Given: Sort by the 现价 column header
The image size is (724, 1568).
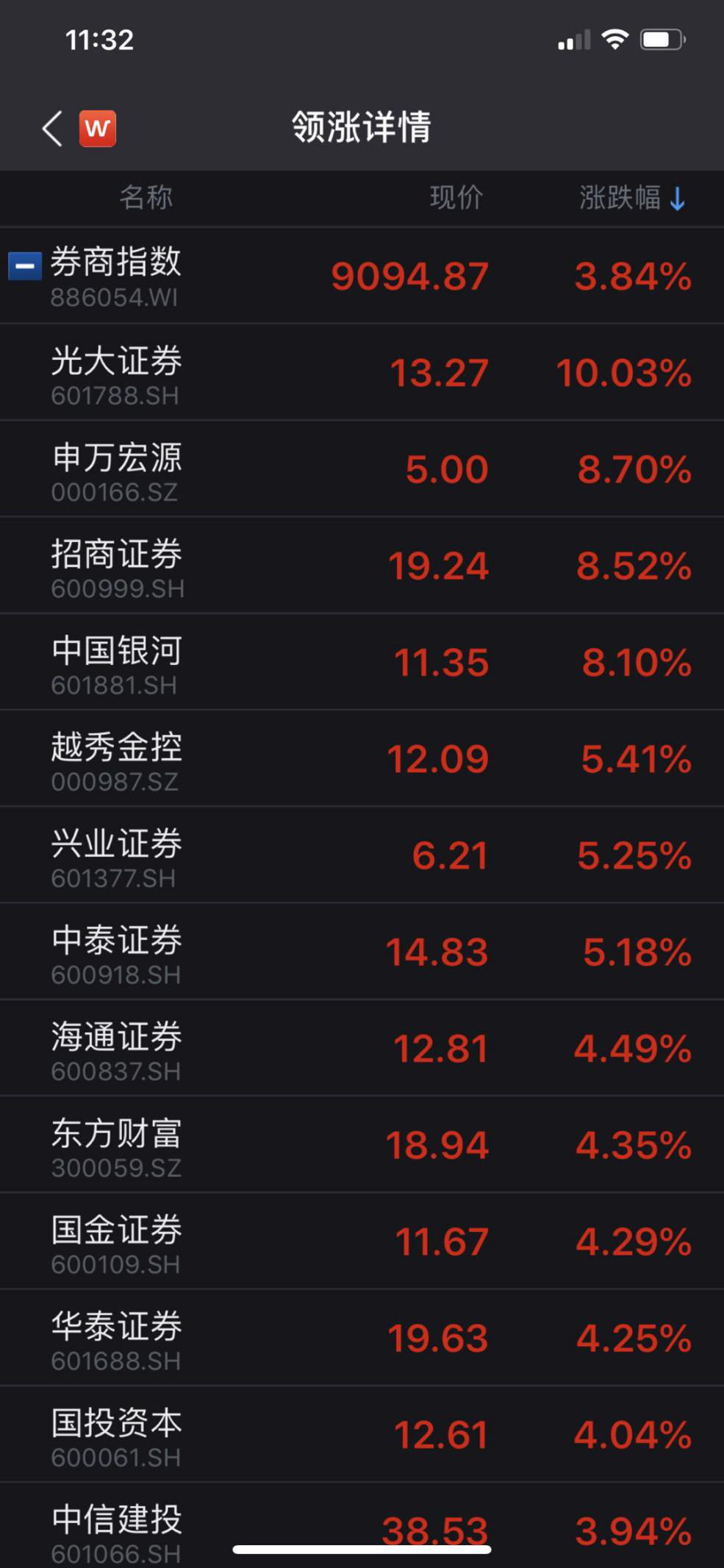Looking at the screenshot, I should click(x=456, y=197).
